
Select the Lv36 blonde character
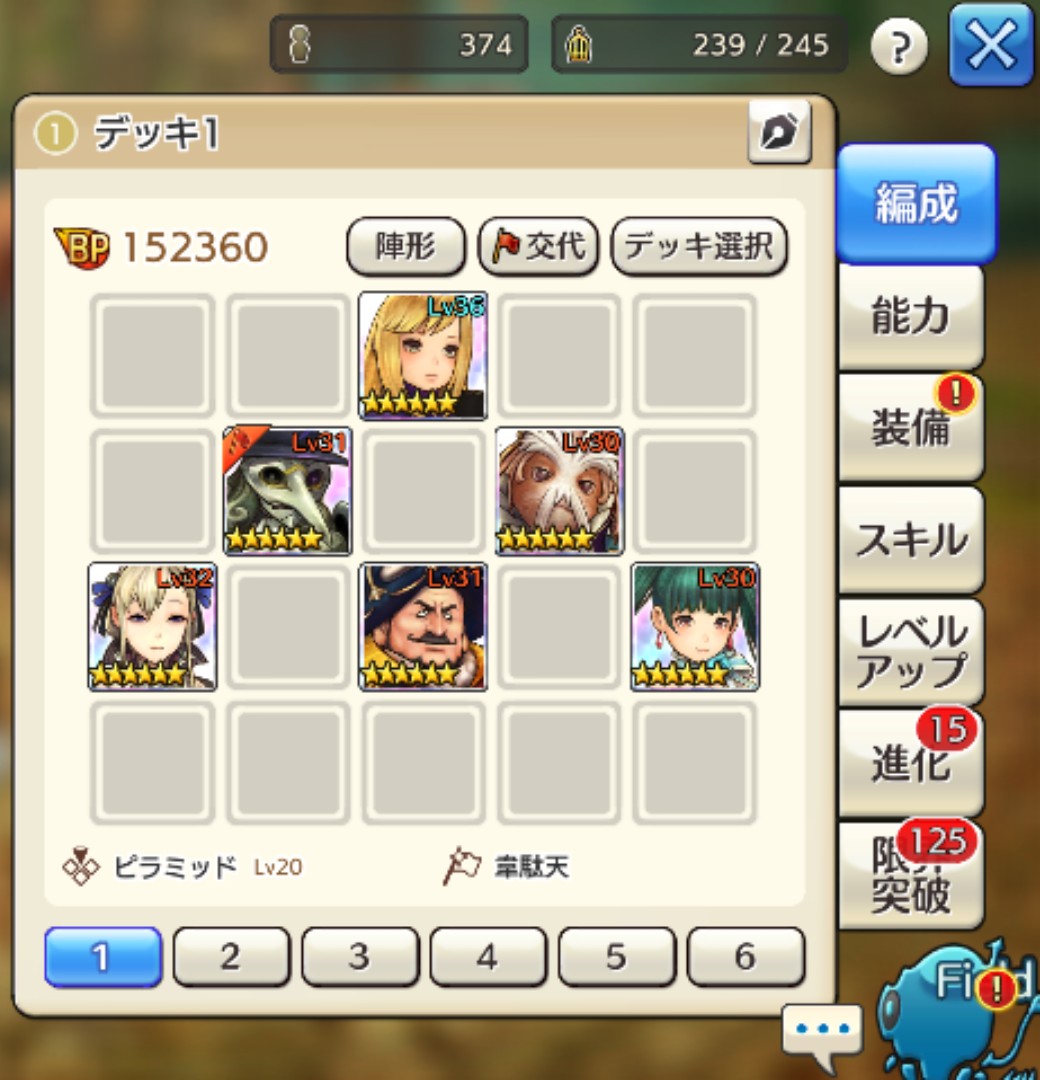pyautogui.click(x=423, y=355)
